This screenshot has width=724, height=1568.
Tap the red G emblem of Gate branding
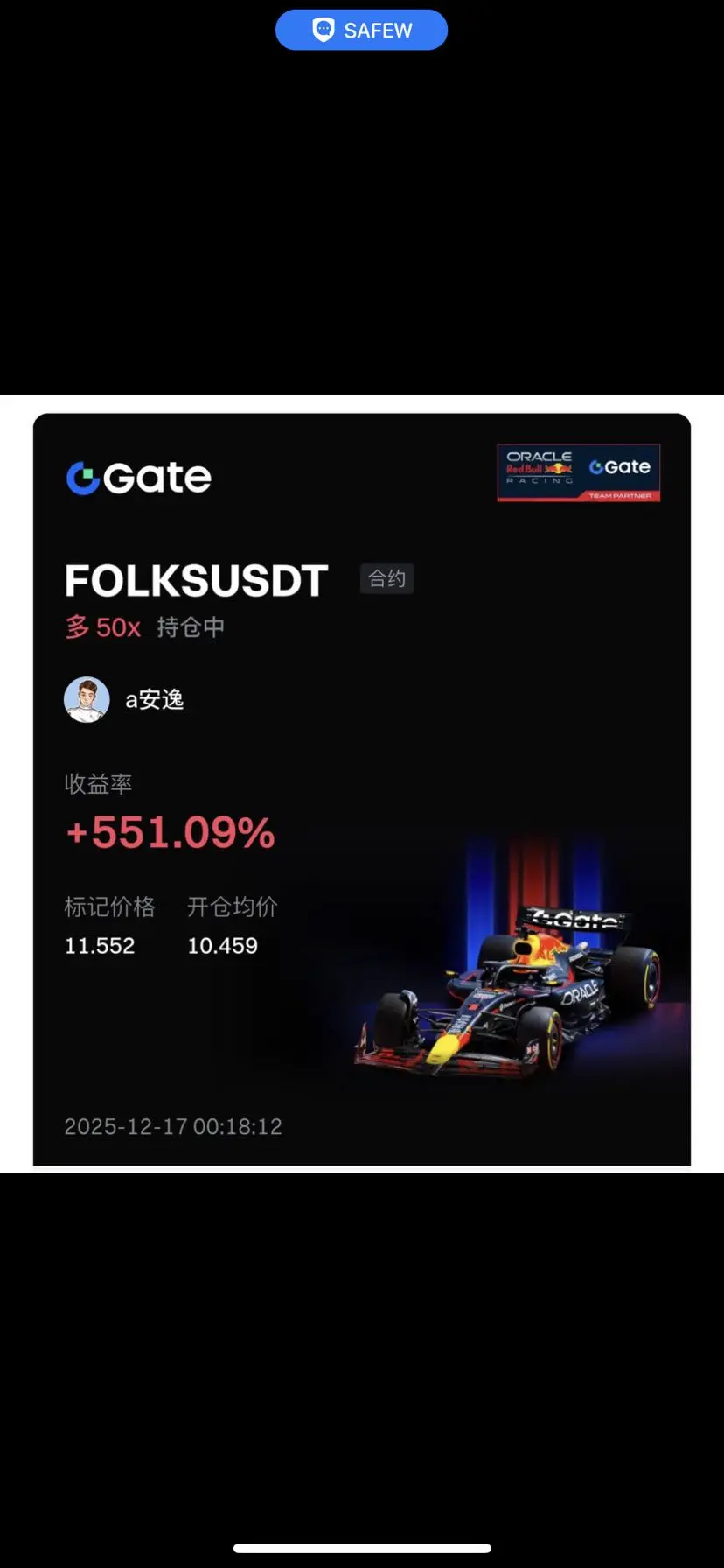pos(81,477)
